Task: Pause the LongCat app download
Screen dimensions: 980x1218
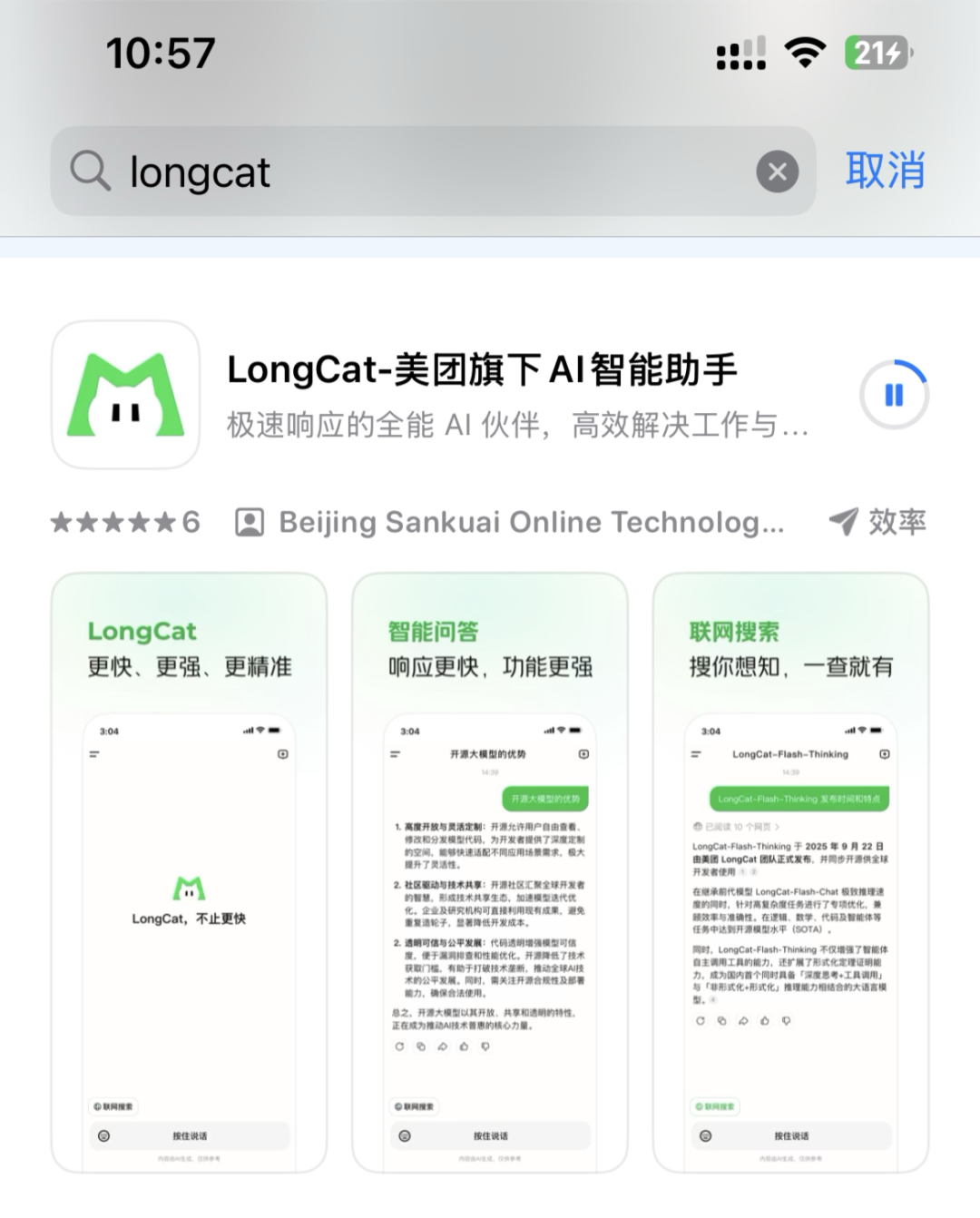Action: 894,395
